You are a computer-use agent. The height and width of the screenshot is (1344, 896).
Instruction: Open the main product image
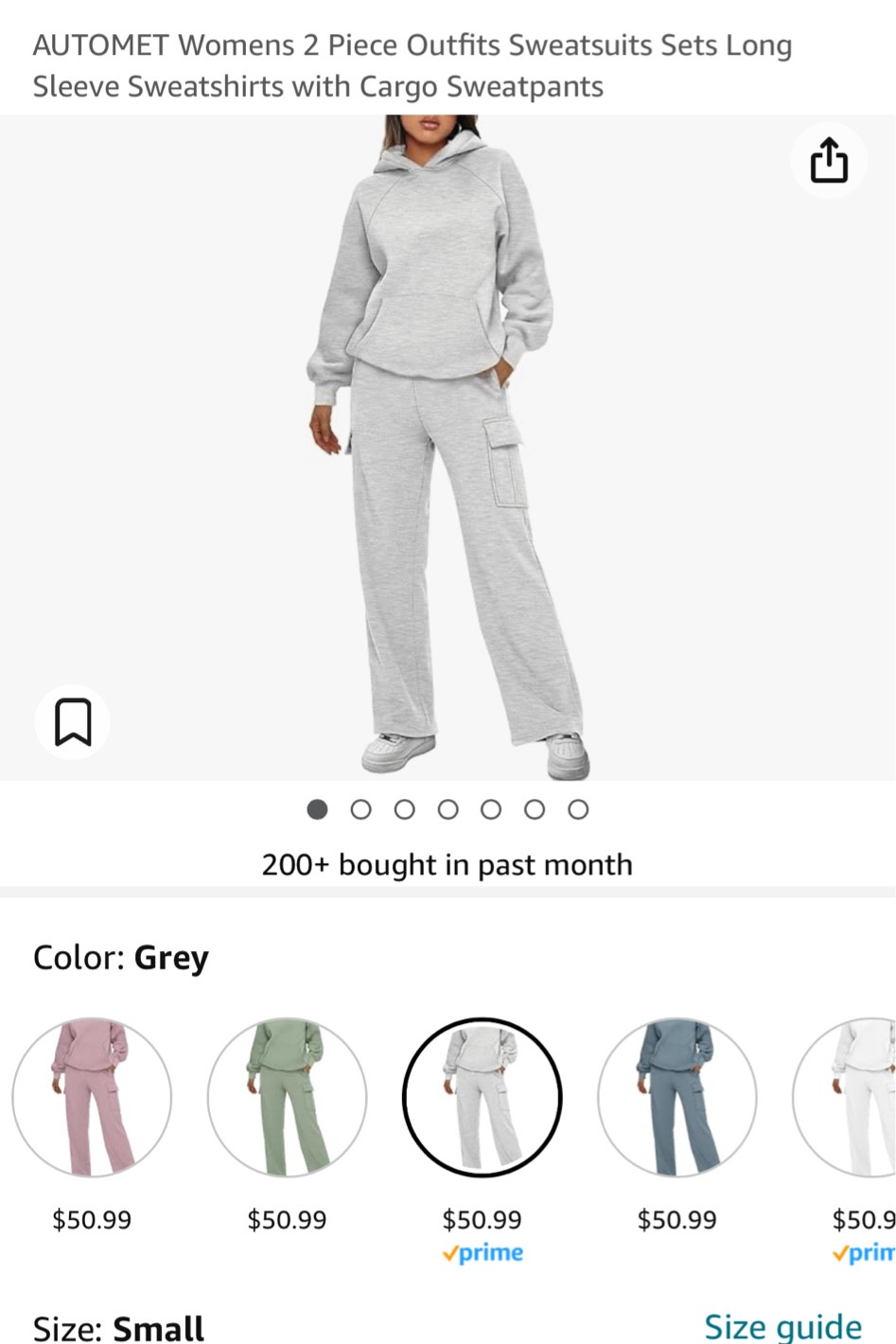point(448,445)
